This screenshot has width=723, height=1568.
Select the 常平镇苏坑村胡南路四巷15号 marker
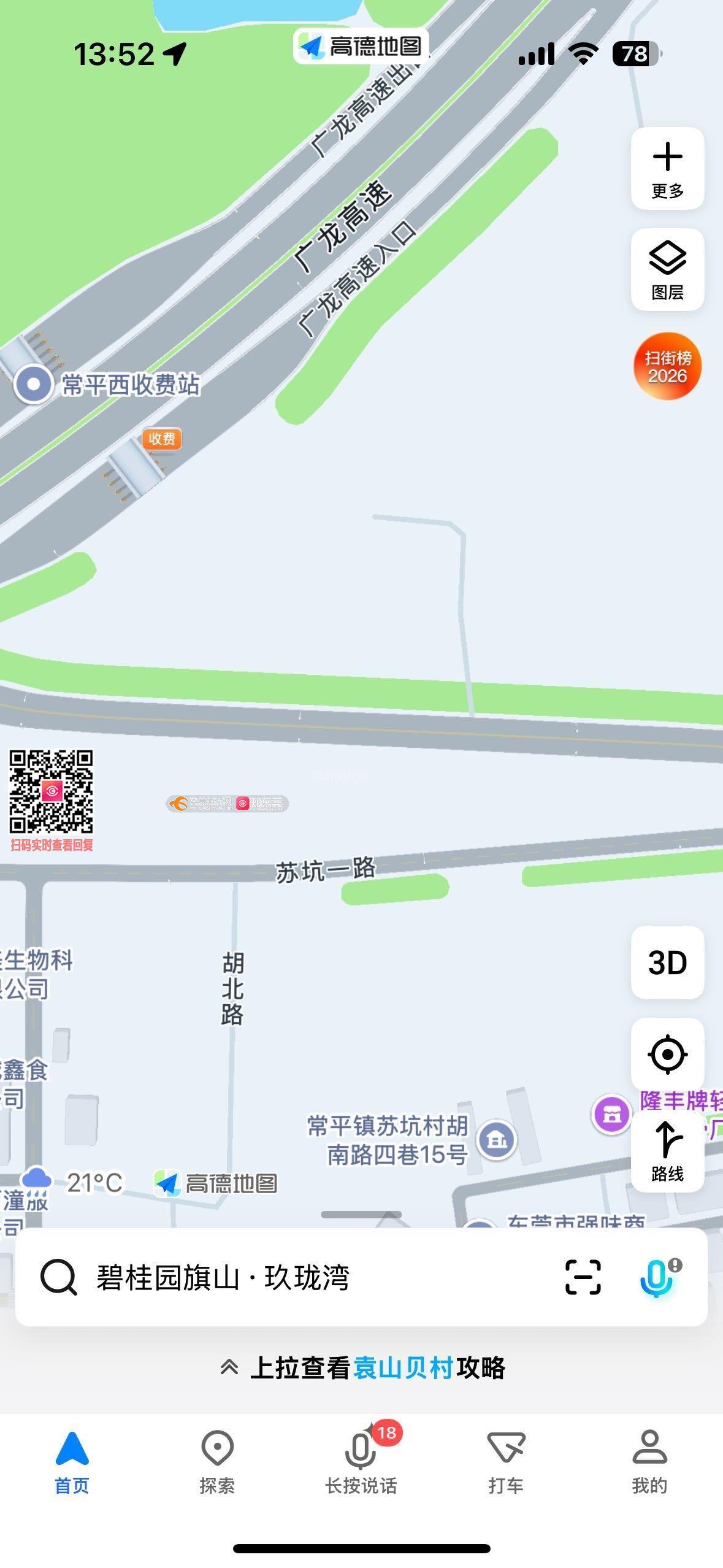pyautogui.click(x=497, y=1140)
